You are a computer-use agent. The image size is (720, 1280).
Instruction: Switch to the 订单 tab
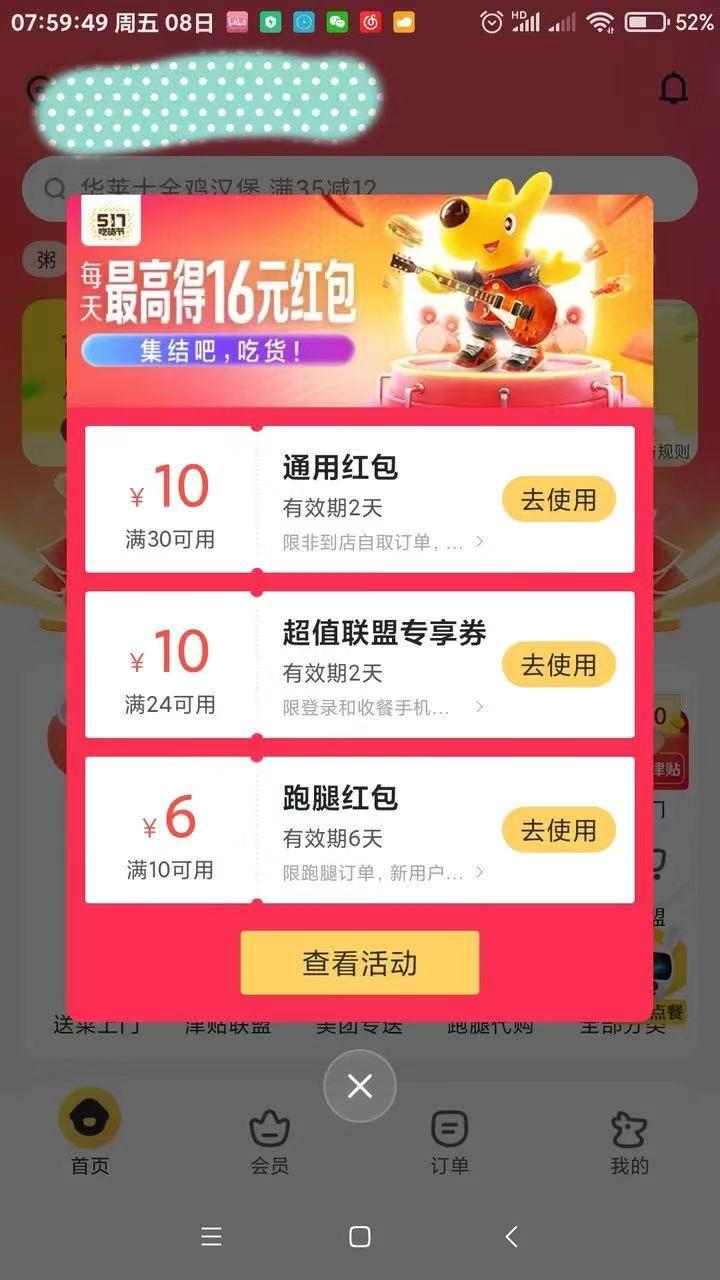point(450,1141)
